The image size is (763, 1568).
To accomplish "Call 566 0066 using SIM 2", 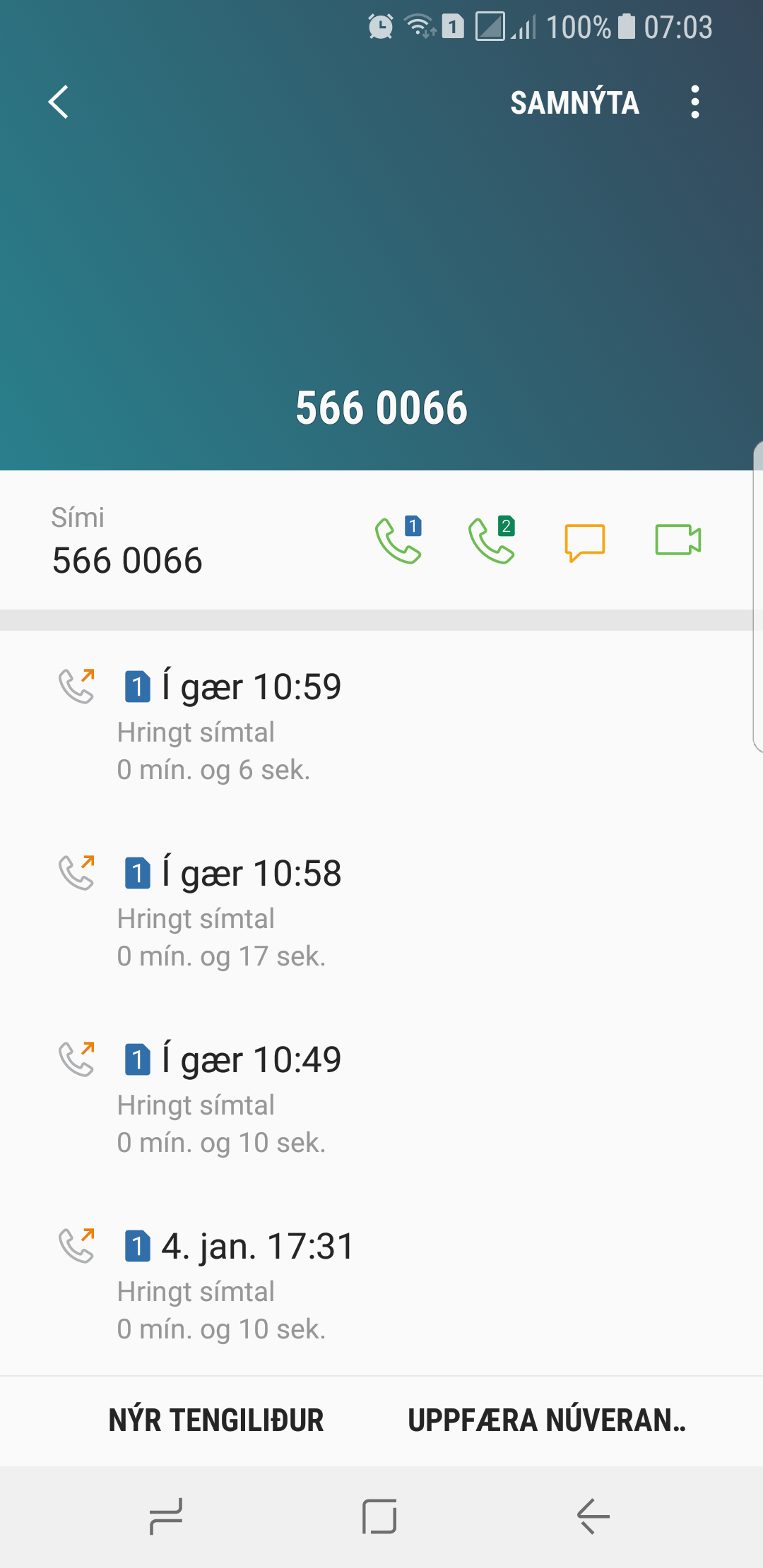I will [x=492, y=540].
